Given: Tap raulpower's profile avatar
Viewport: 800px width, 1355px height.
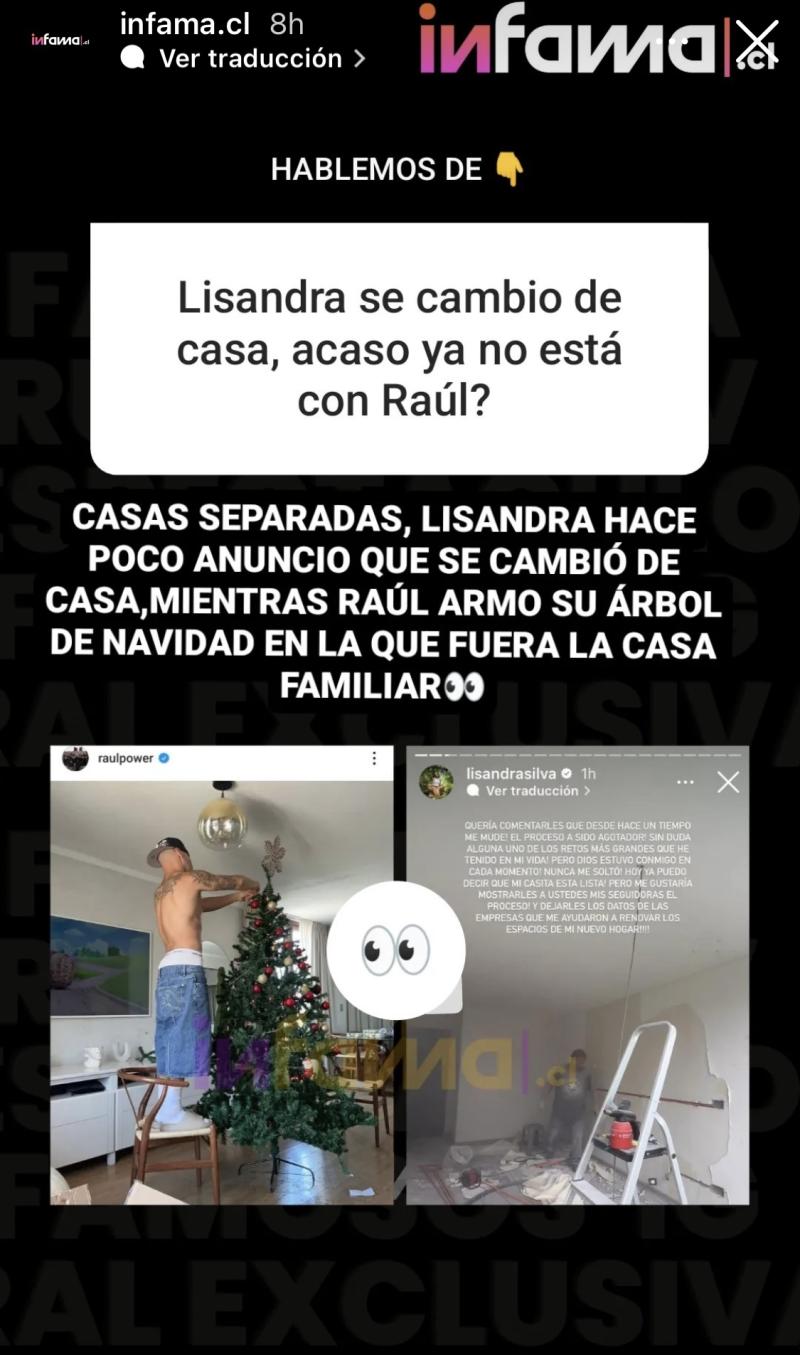Looking at the screenshot, I should pyautogui.click(x=75, y=757).
